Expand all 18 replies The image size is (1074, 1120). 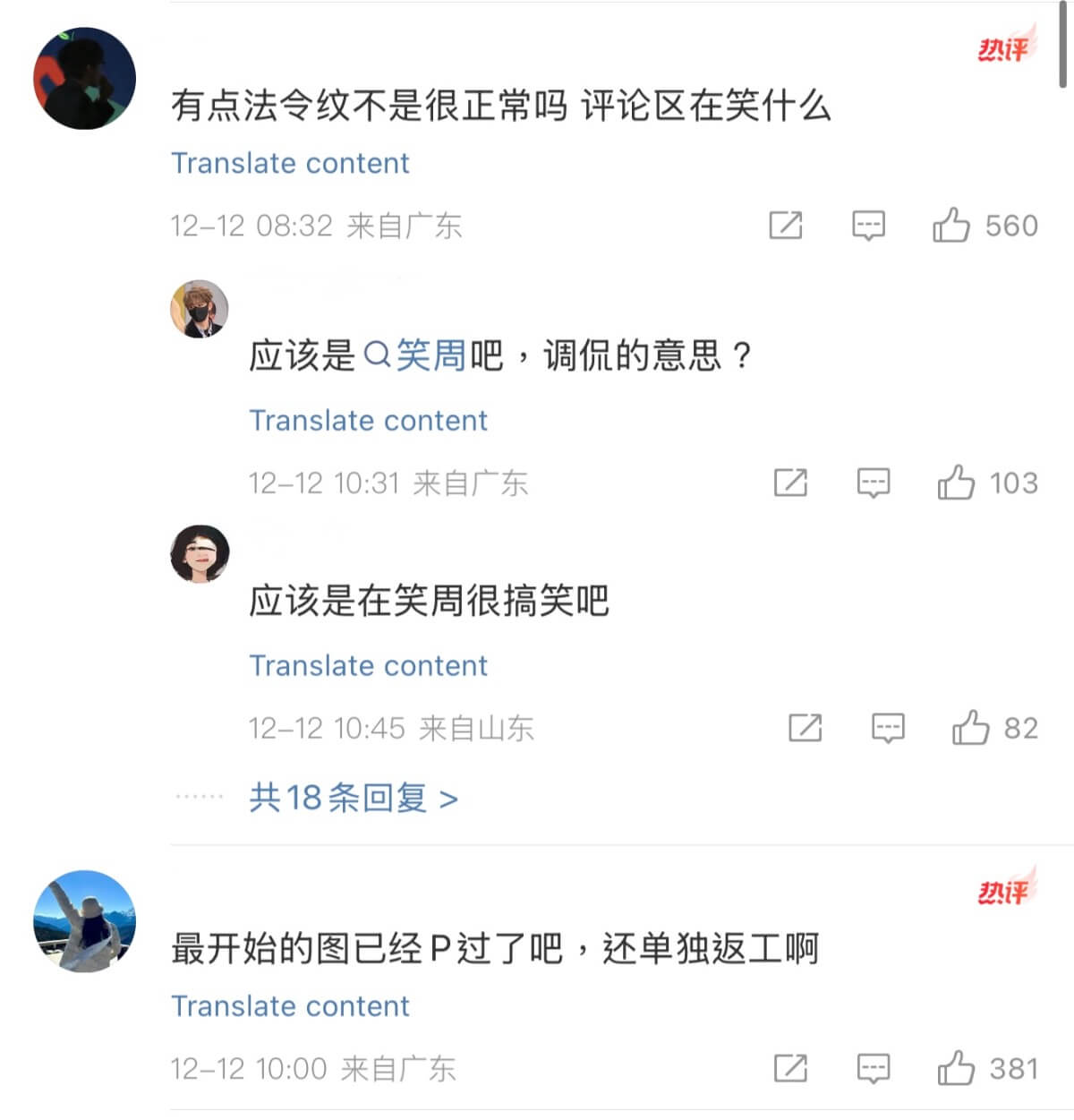[354, 798]
